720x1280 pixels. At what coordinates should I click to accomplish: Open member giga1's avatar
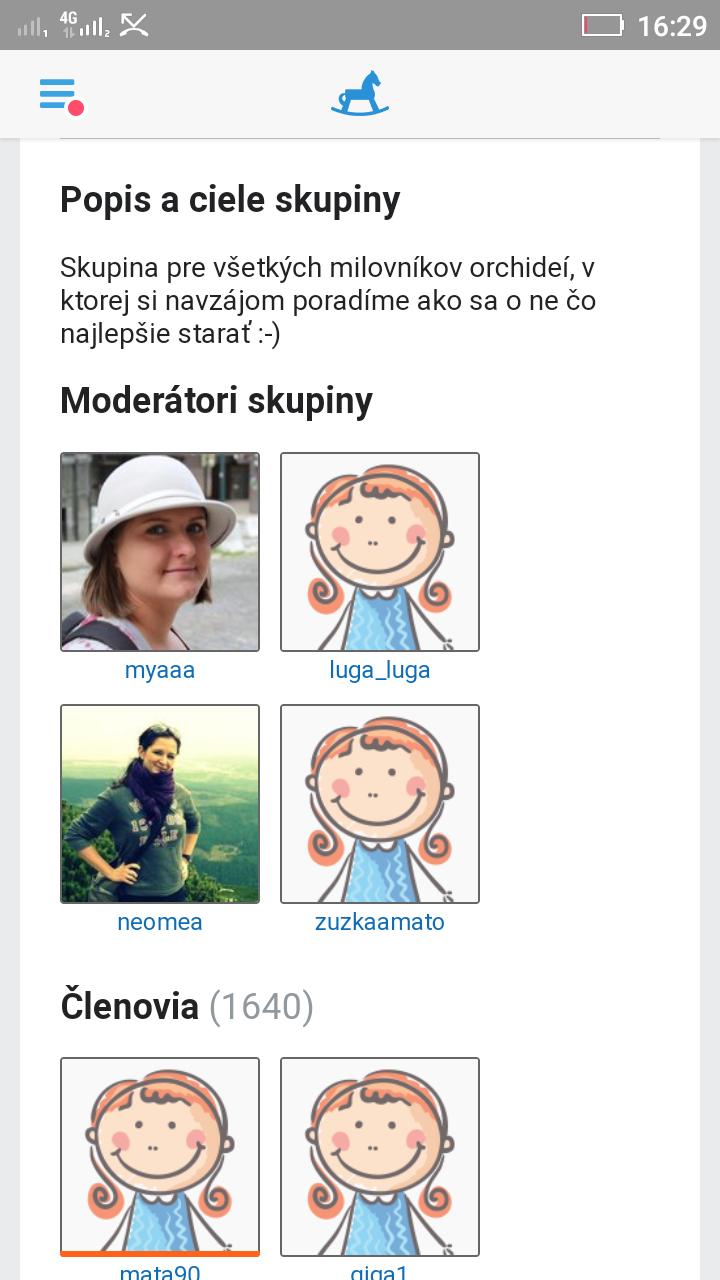pos(380,1156)
